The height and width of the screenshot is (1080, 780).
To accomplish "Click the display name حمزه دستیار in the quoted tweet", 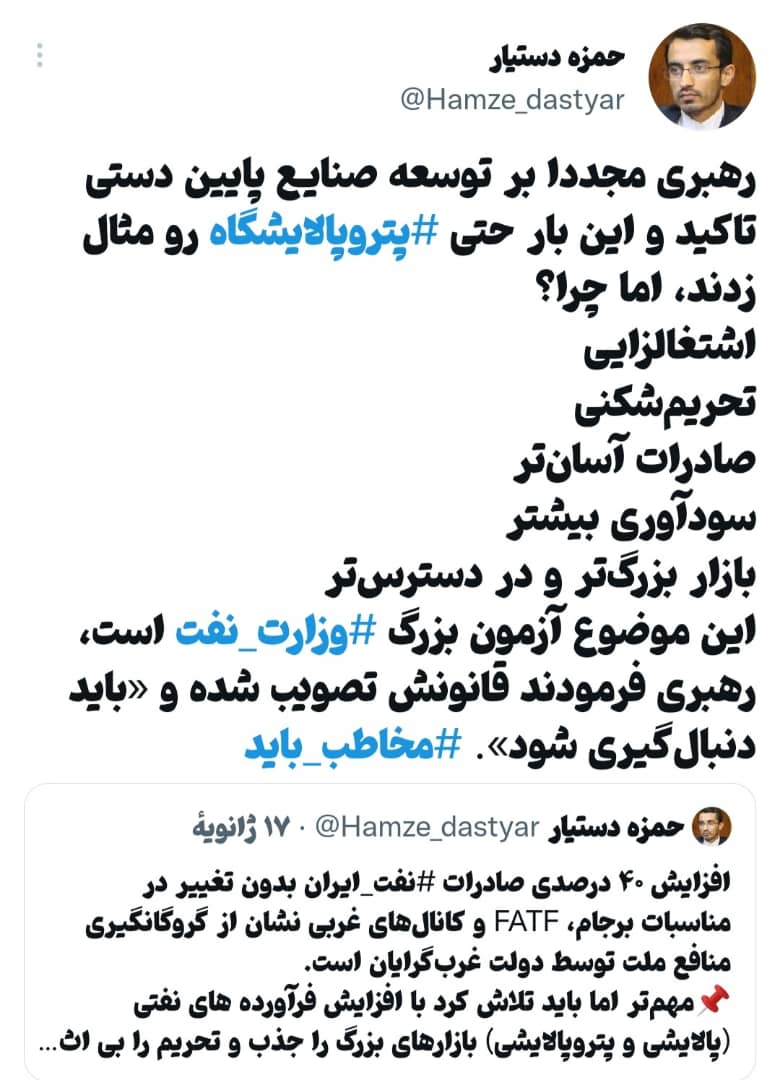I will (595, 820).
